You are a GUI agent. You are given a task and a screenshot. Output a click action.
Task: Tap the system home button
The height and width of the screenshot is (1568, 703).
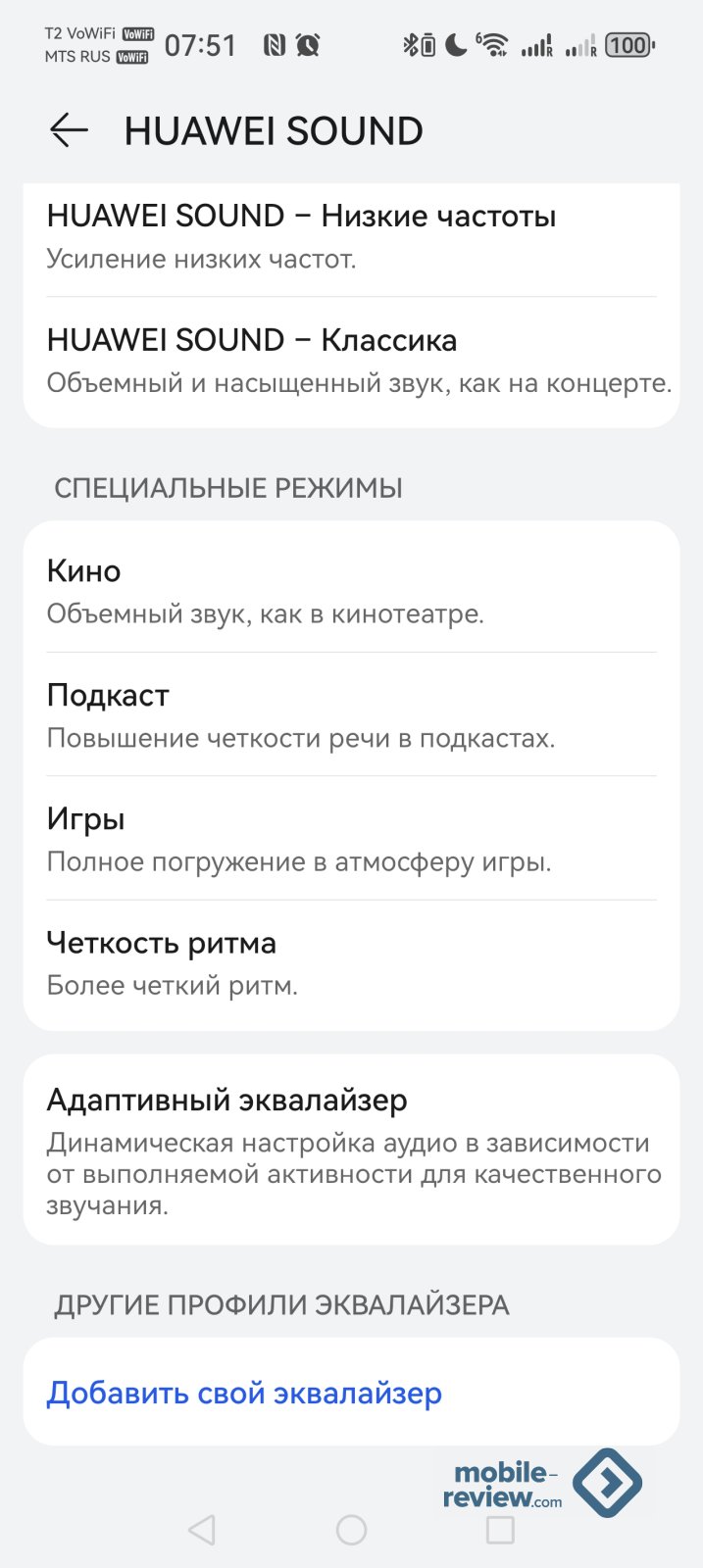(x=351, y=1530)
